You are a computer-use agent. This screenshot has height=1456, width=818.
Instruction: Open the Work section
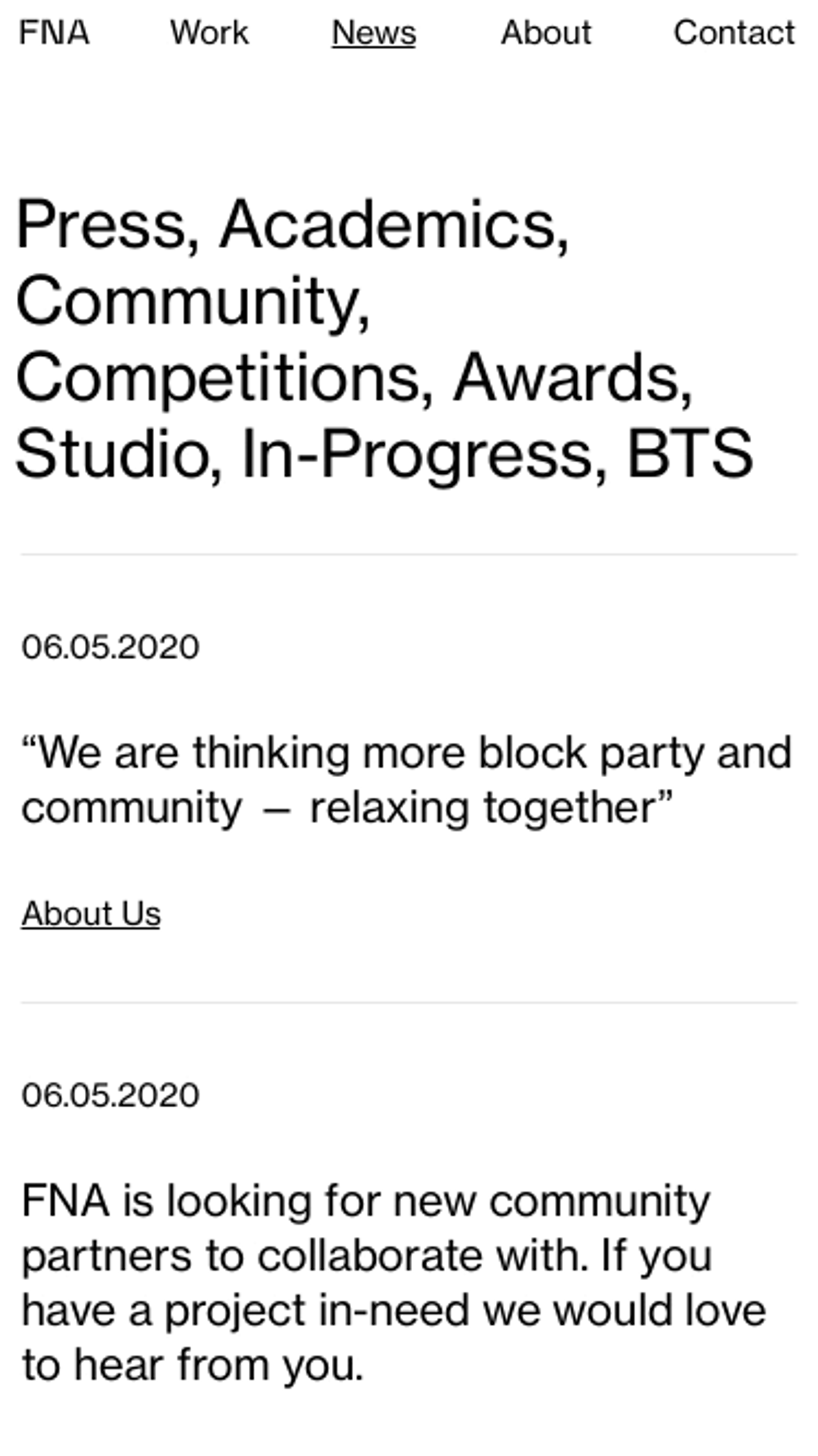209,33
